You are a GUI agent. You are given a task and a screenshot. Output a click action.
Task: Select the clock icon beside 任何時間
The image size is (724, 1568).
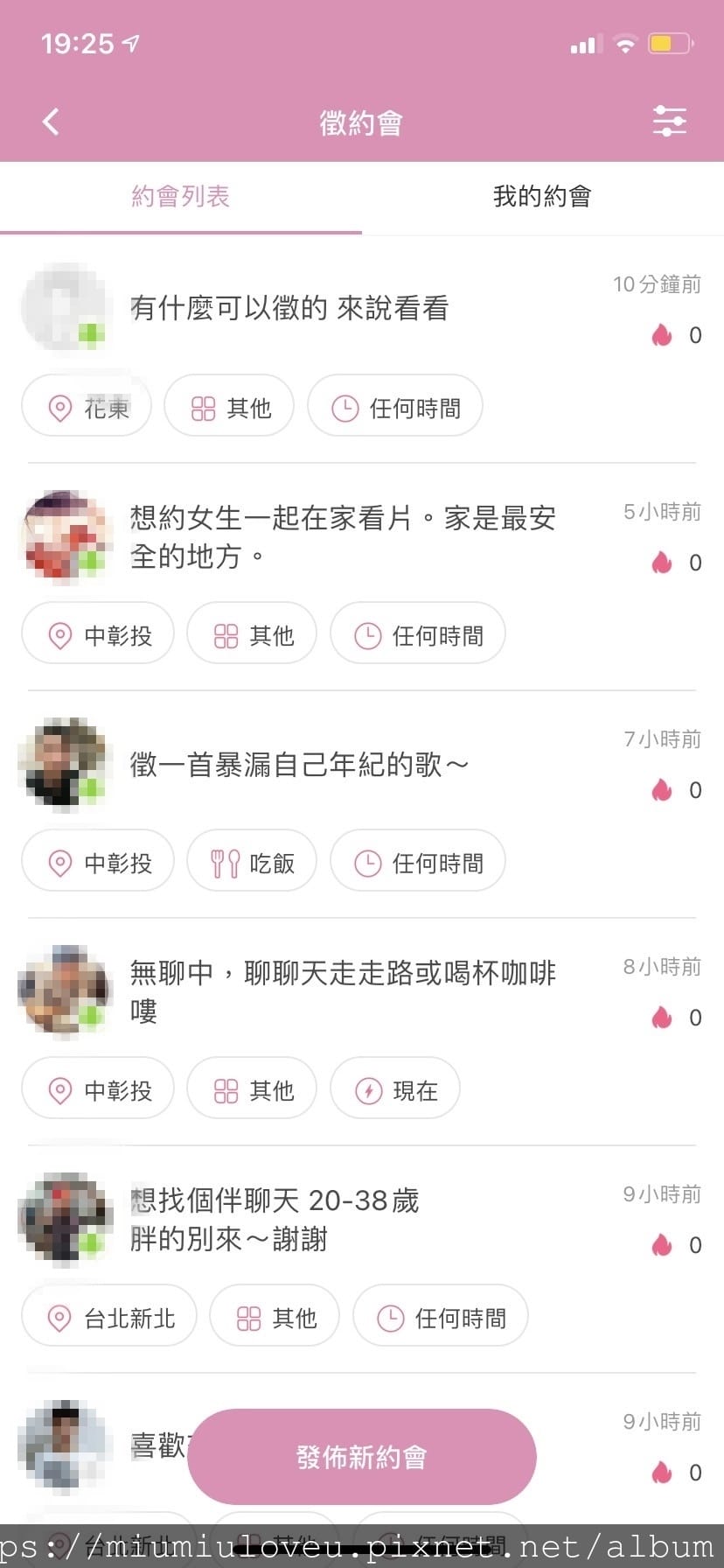click(x=345, y=407)
